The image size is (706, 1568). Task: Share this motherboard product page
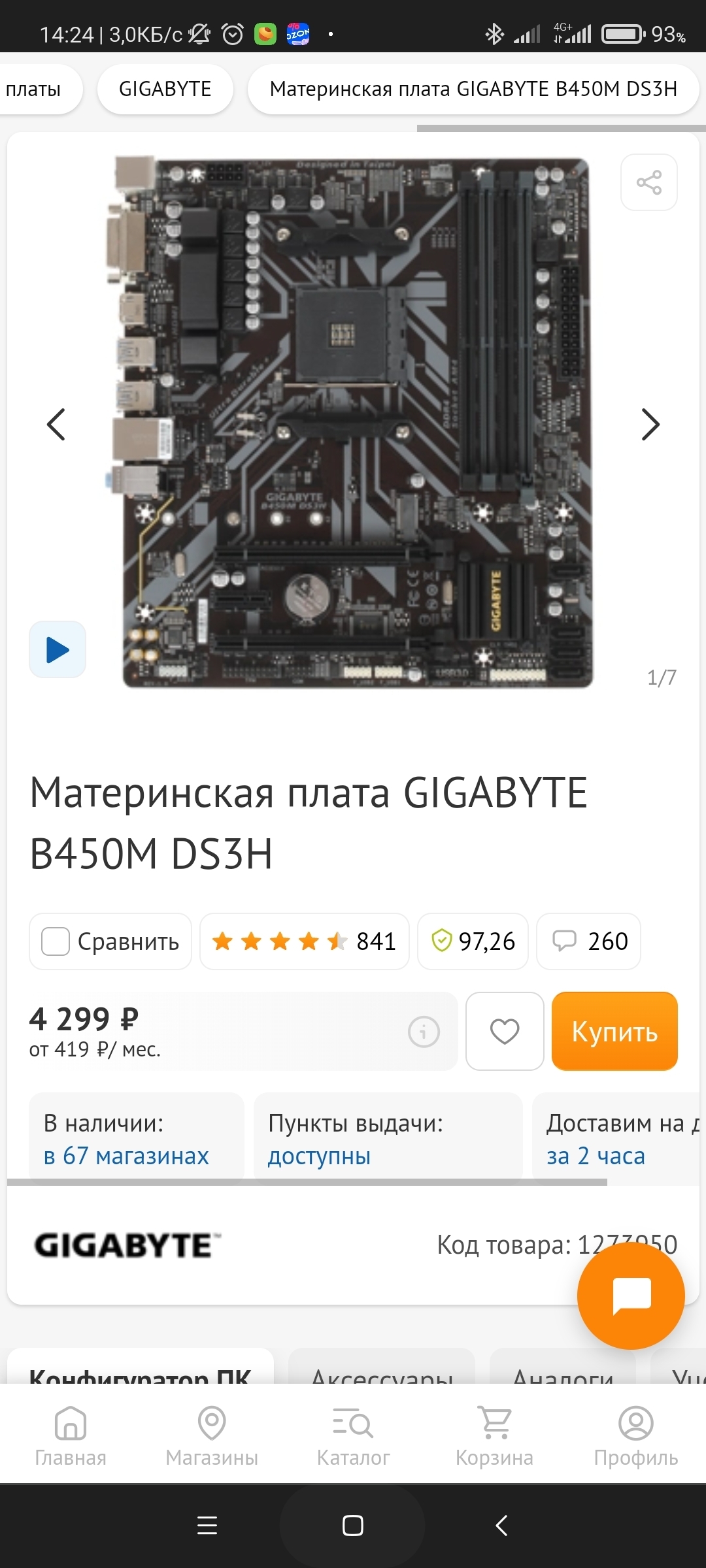648,182
